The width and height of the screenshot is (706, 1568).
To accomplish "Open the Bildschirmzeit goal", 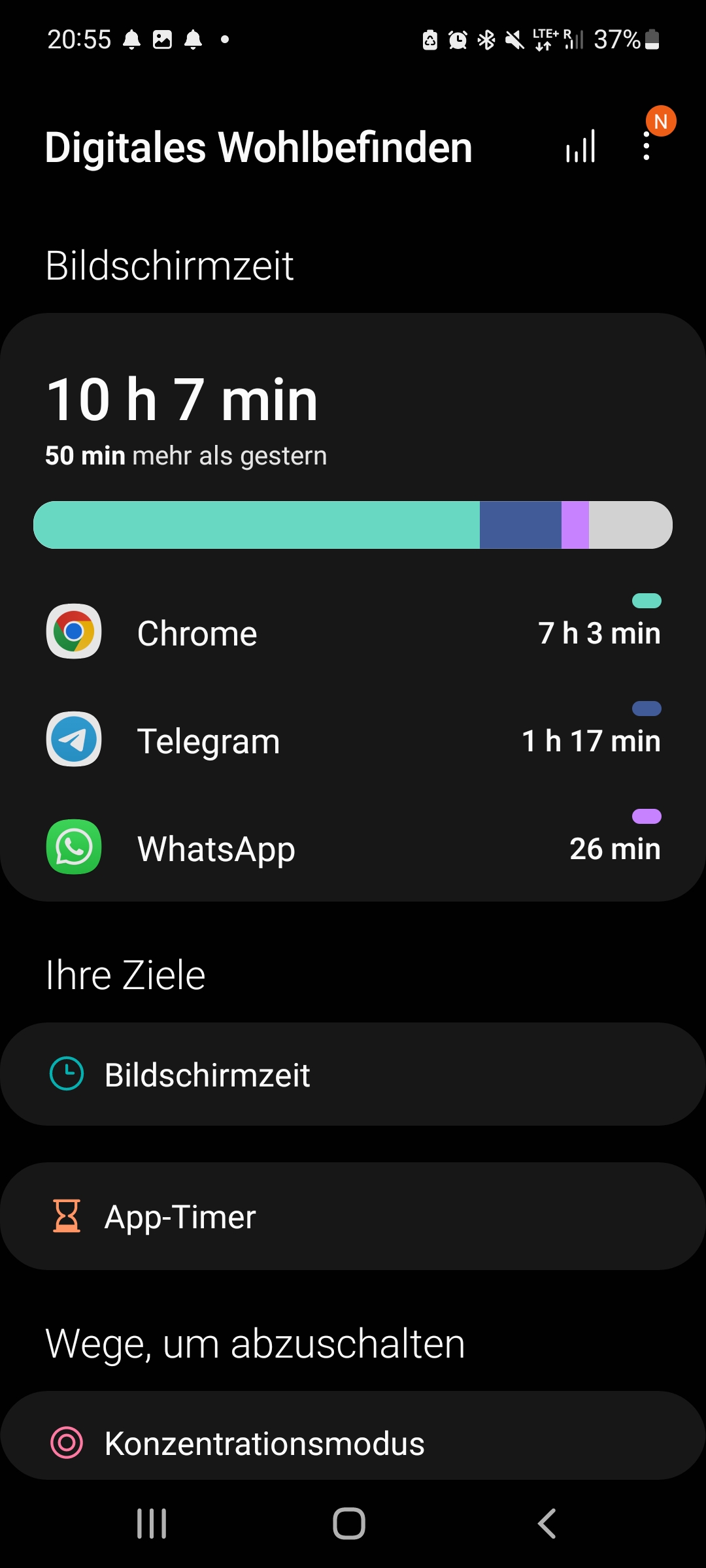I will point(353,1074).
